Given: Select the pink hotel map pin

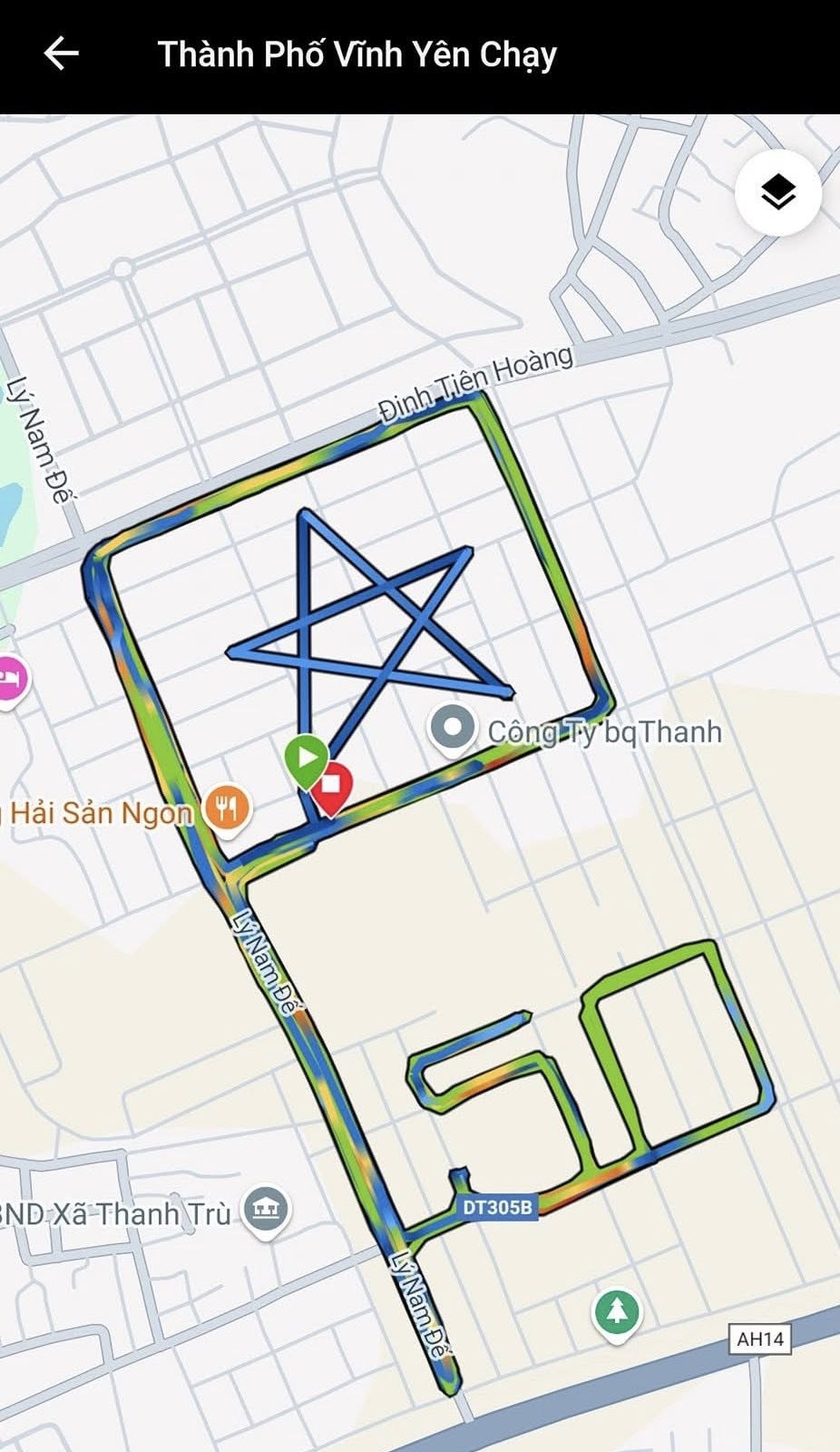Looking at the screenshot, I should (11, 679).
